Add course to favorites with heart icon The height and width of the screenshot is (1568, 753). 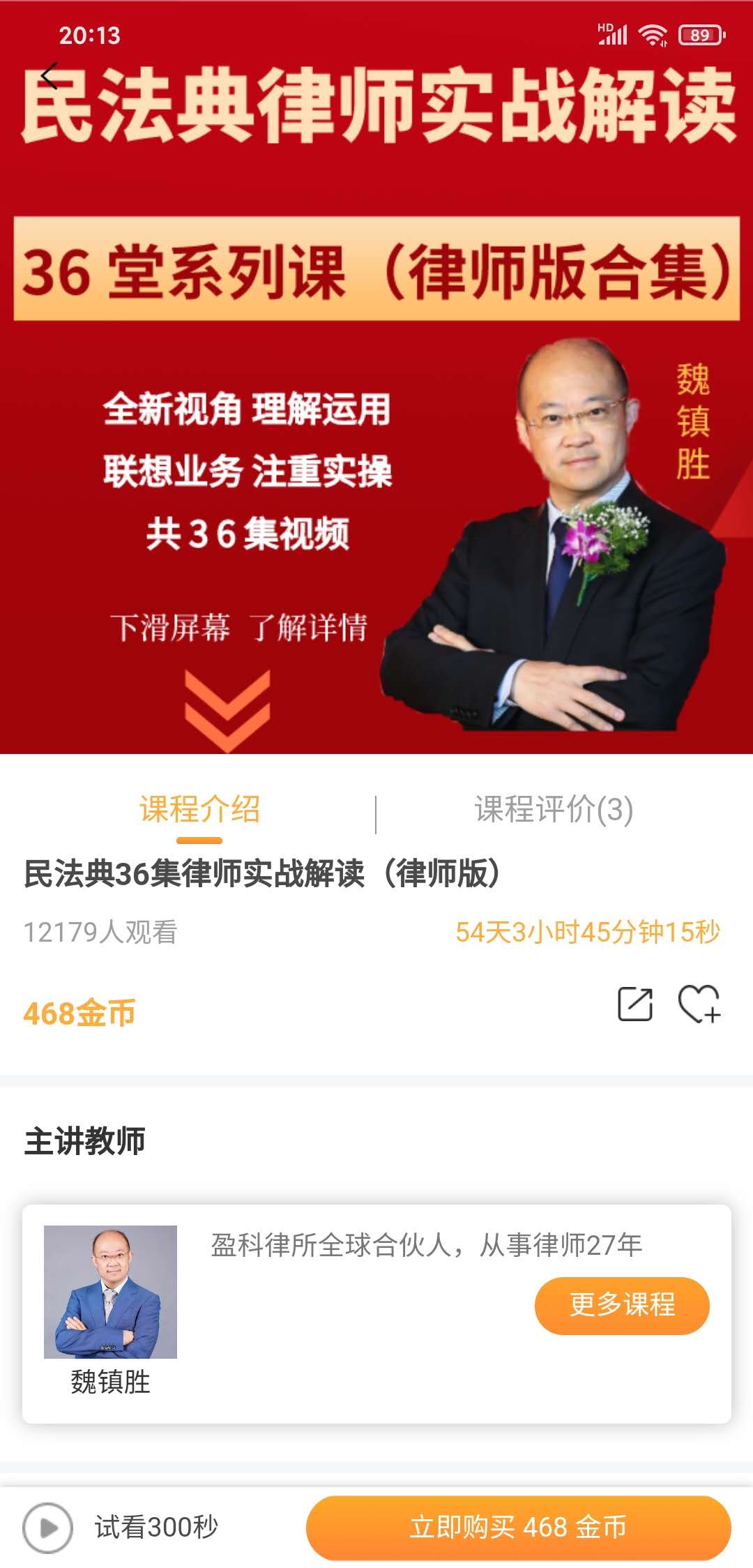point(699,1004)
